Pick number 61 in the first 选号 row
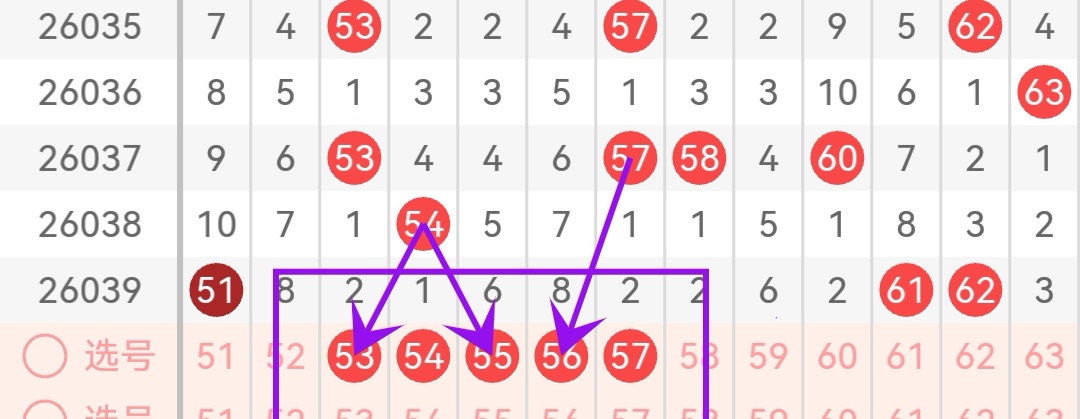This screenshot has height=419, width=1080. click(906, 357)
